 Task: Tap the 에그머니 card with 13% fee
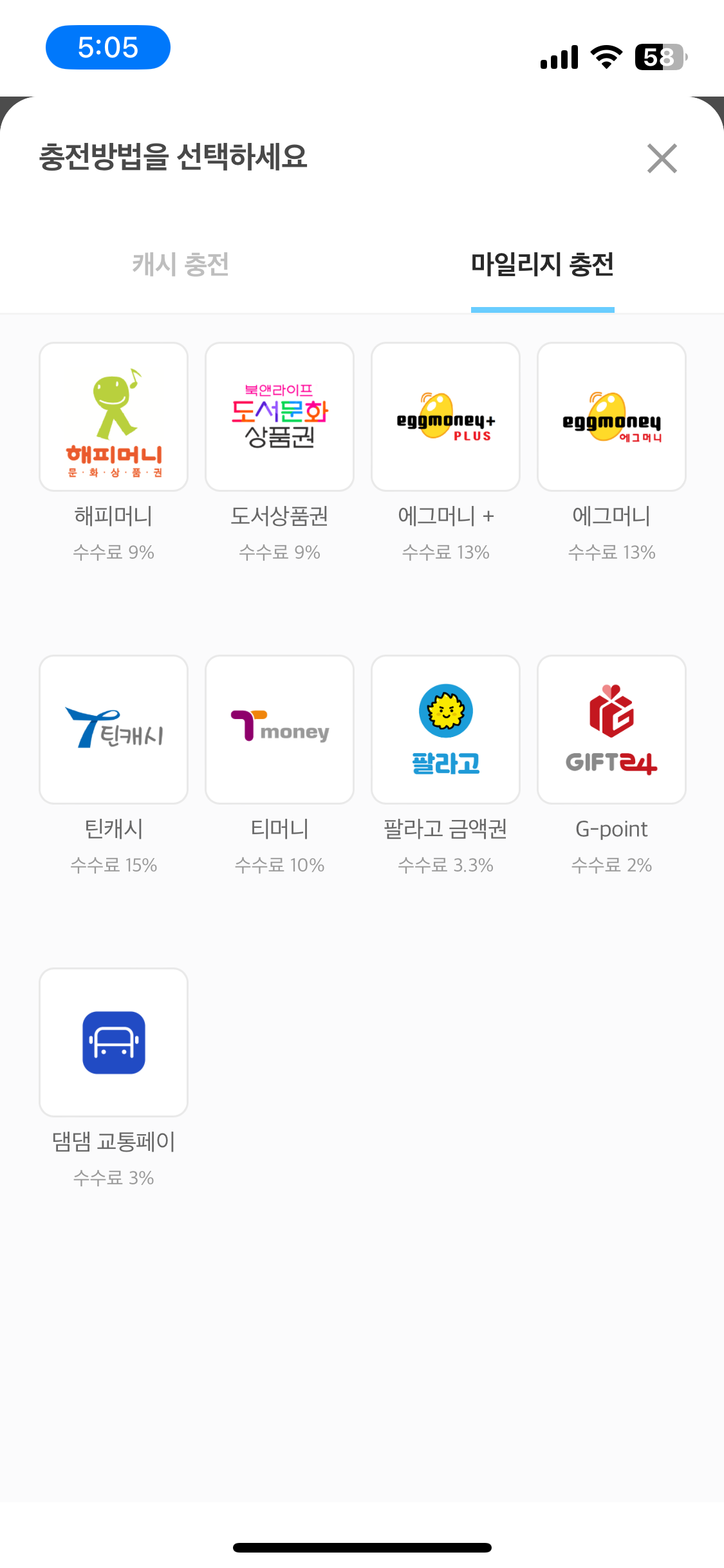(611, 417)
